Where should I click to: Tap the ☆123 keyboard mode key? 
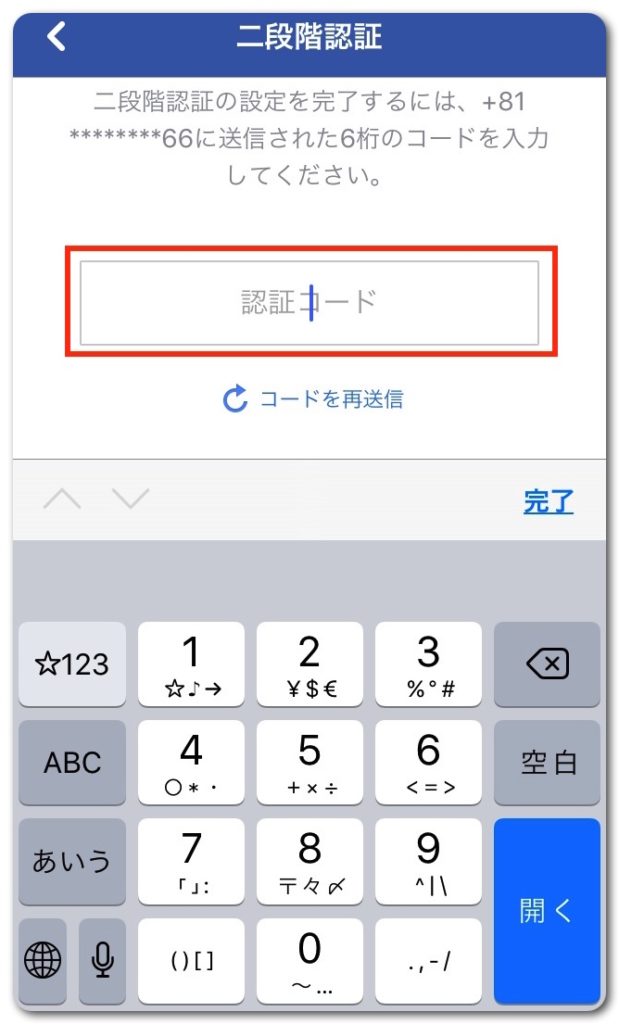[72, 664]
